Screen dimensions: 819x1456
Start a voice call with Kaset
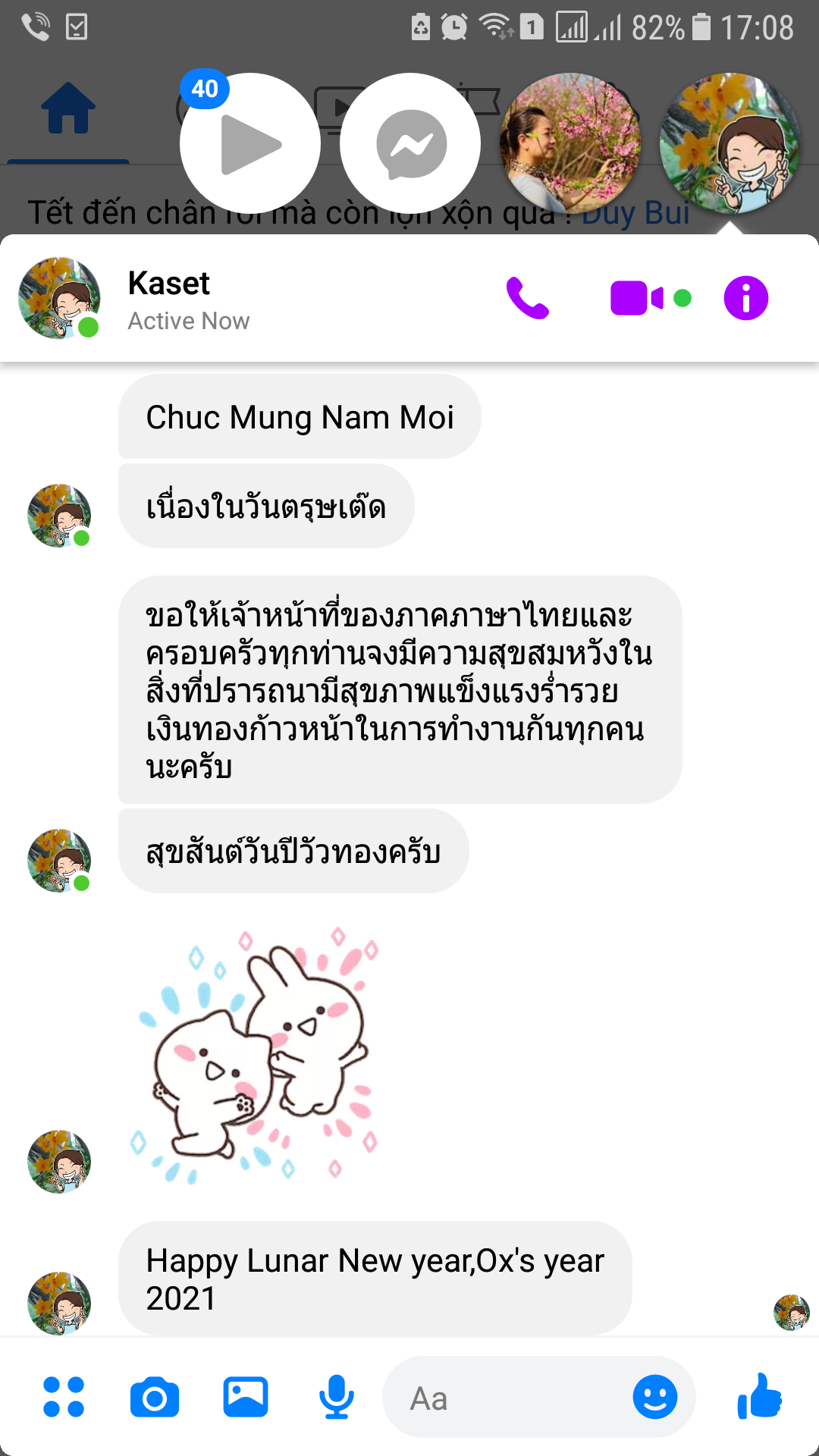[x=527, y=298]
